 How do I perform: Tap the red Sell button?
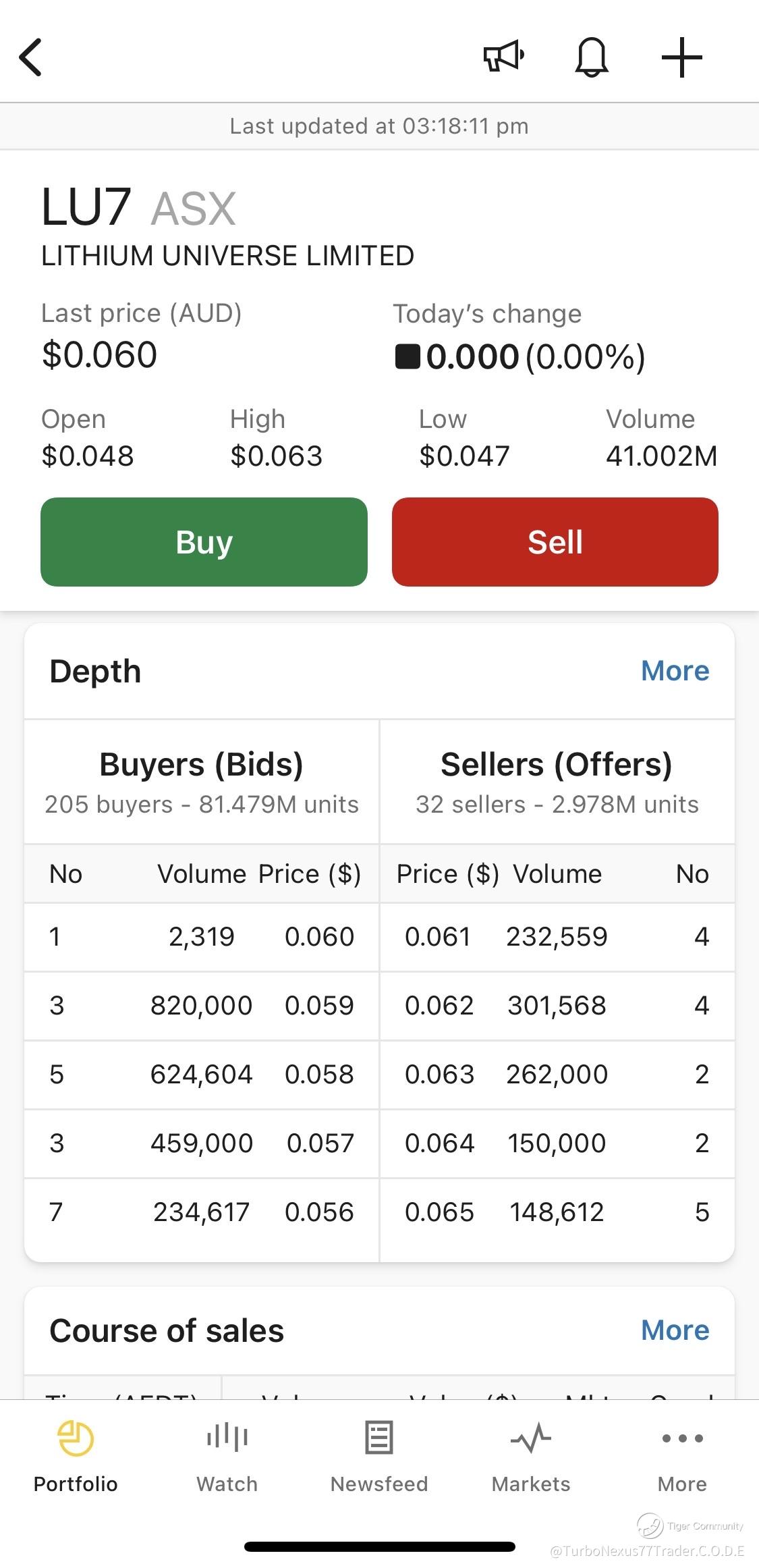tap(555, 542)
